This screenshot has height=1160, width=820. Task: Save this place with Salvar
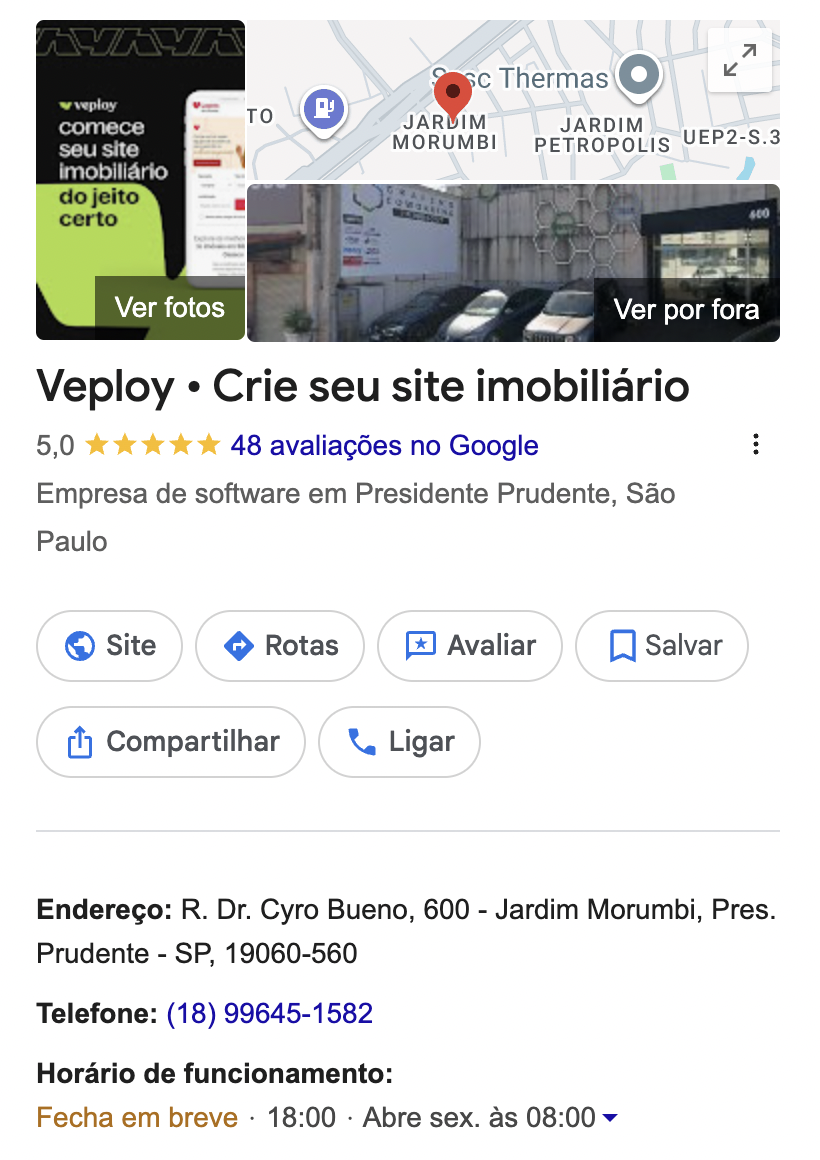click(x=664, y=646)
